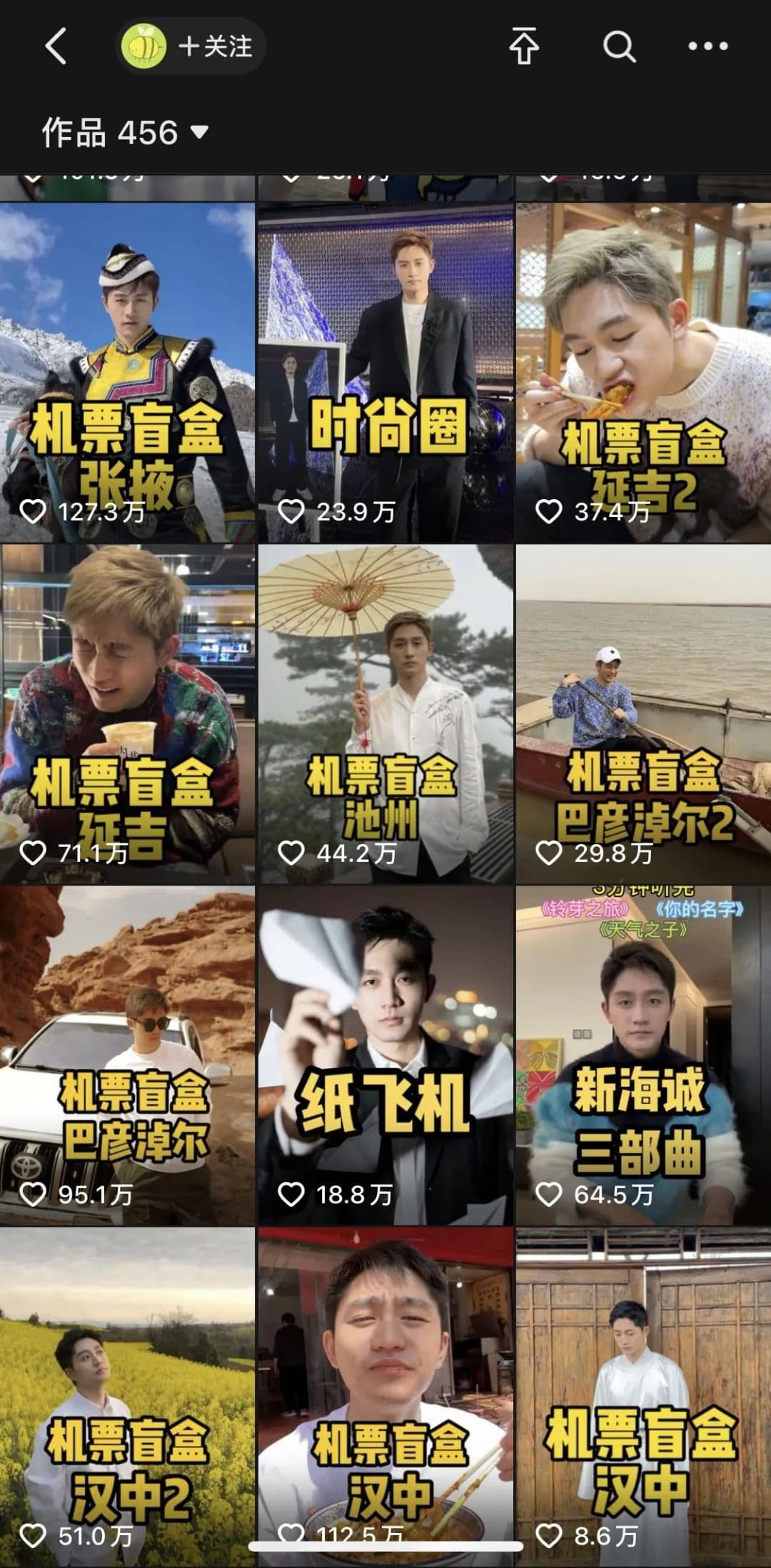The image size is (771, 1568).
Task: Open 汉中 video with 112.5万 likes
Action: (385, 1392)
